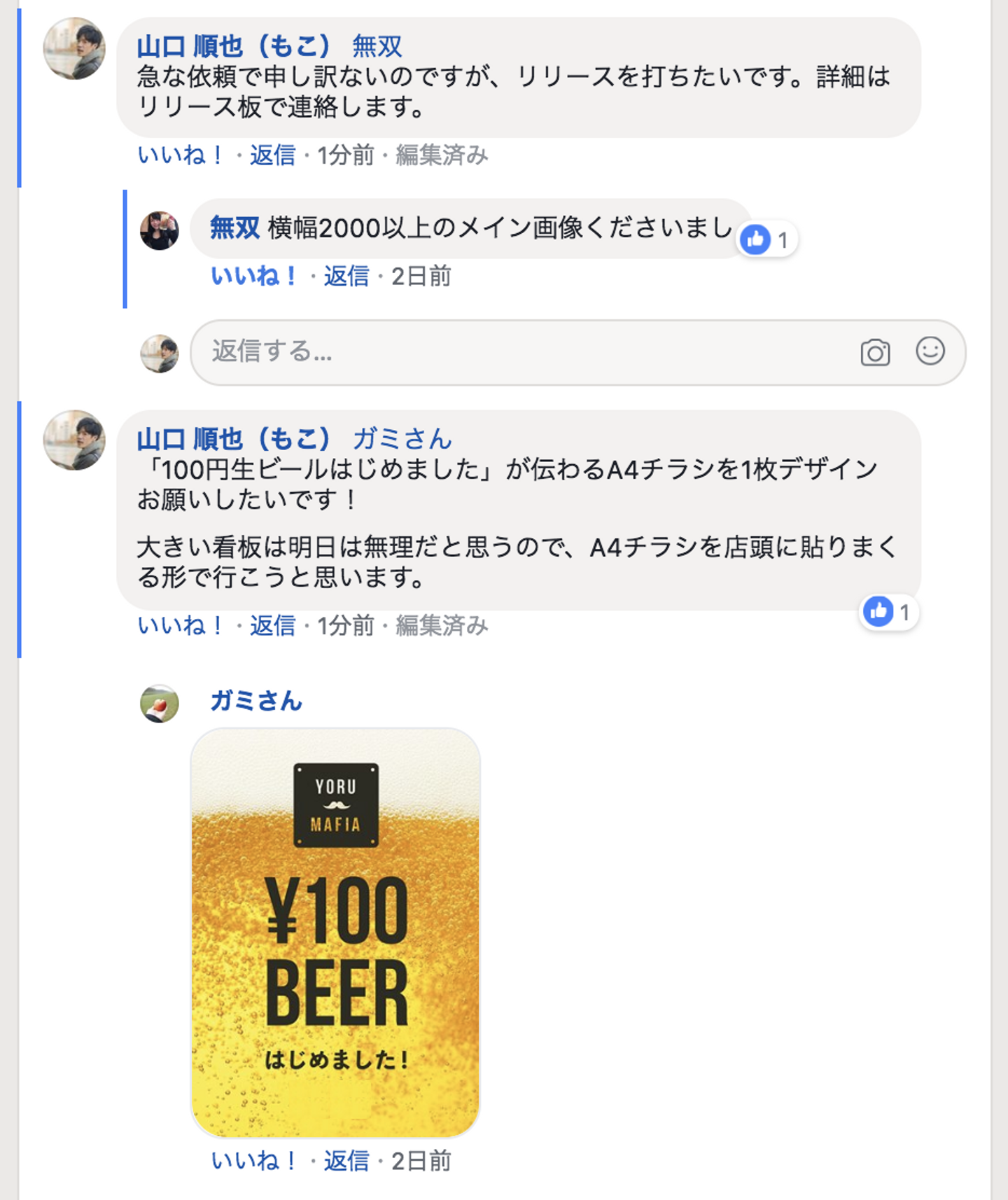The height and width of the screenshot is (1200, 1008).
Task: Focus the 返信する reply field
Action: click(x=518, y=352)
